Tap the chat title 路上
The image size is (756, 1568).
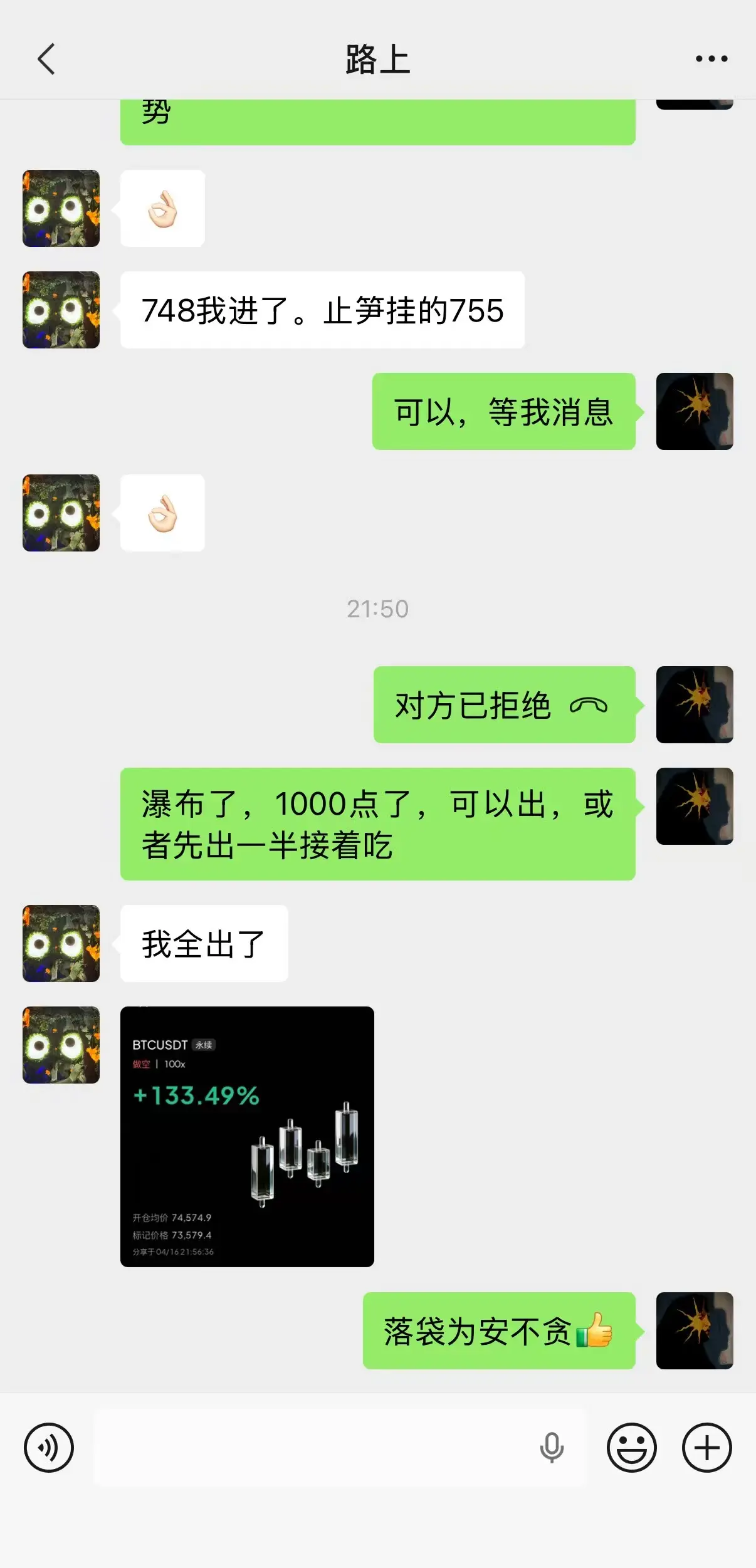(377, 58)
